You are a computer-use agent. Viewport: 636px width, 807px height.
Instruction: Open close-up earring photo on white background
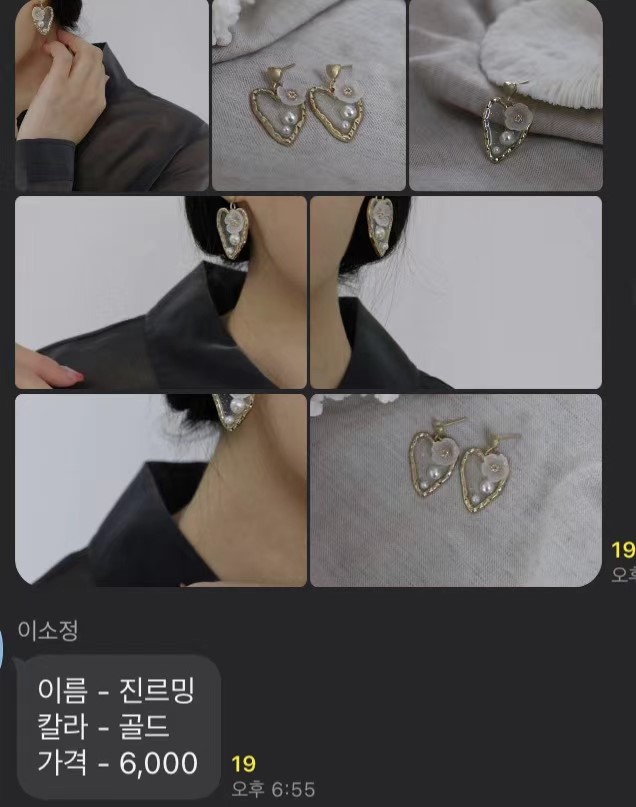click(455, 292)
